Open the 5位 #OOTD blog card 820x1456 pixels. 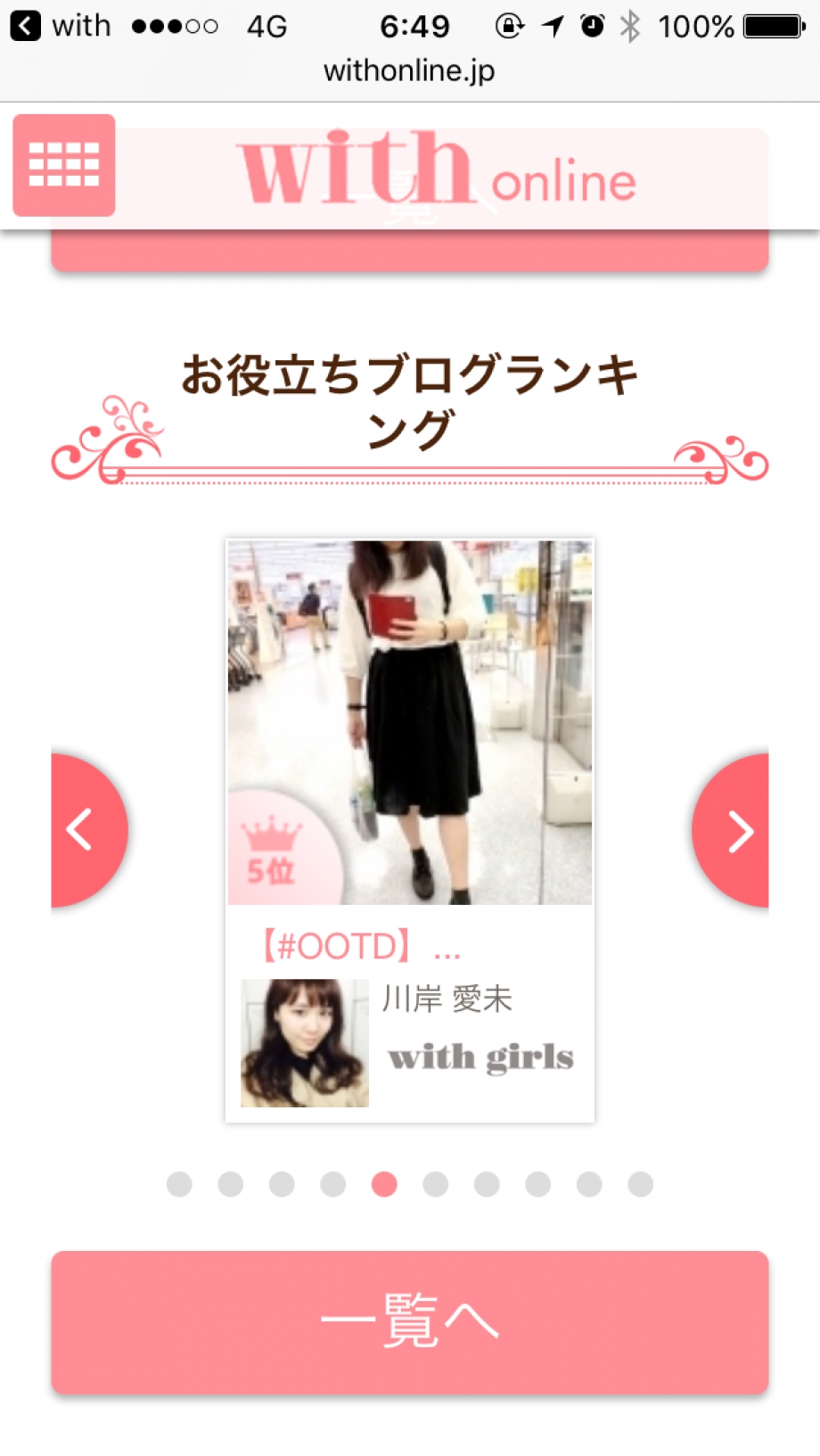410,829
